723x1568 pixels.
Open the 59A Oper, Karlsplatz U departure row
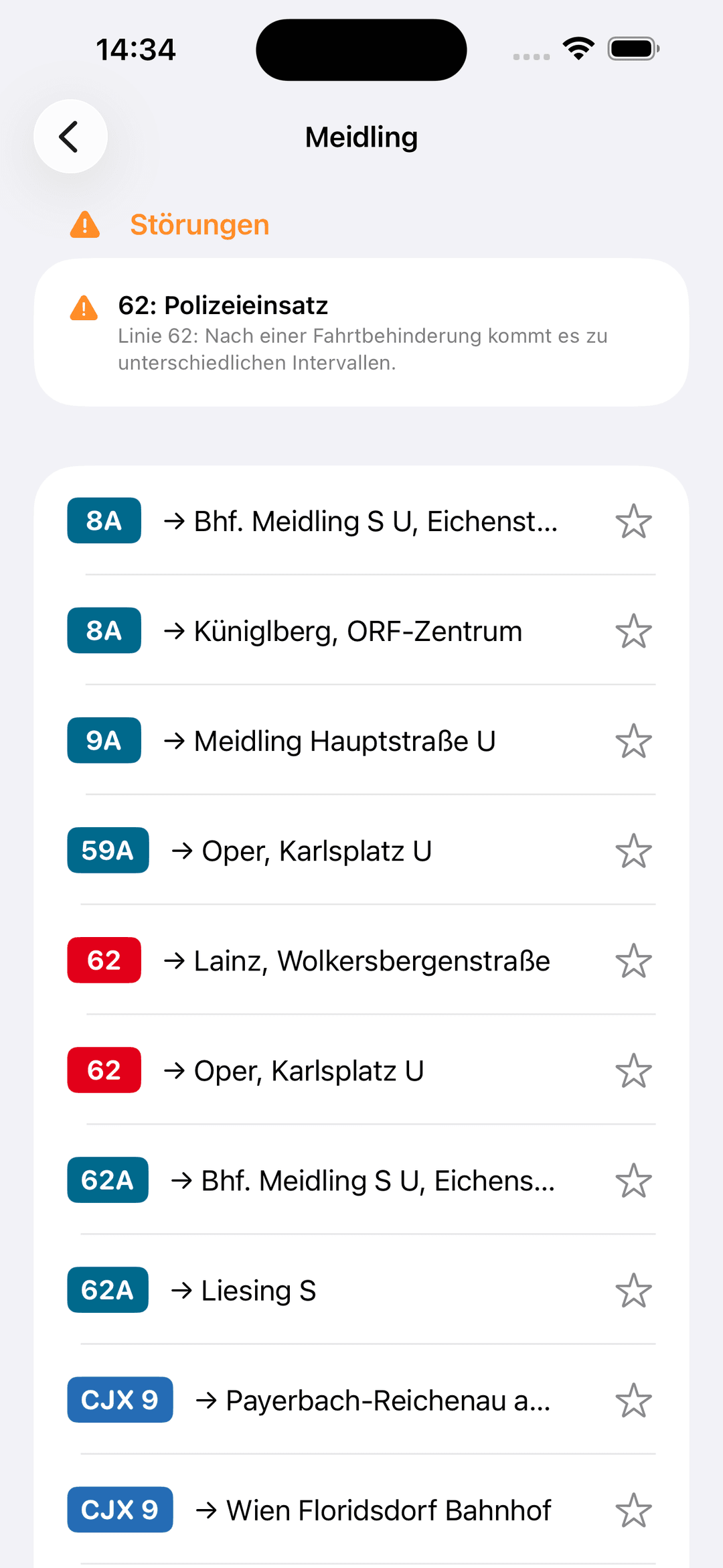point(361,850)
